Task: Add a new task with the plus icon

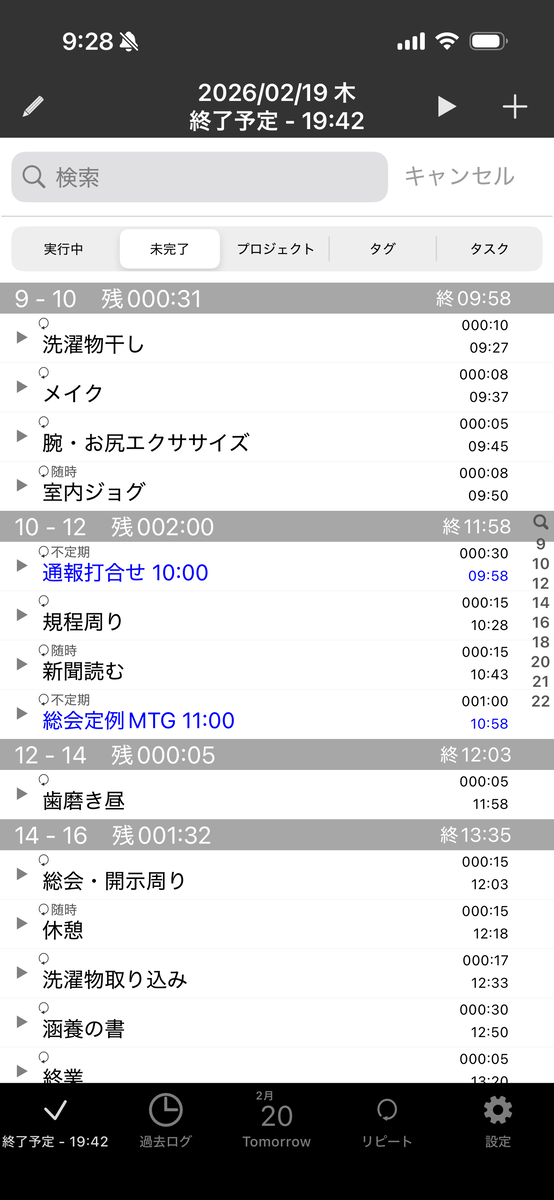Action: tap(514, 107)
